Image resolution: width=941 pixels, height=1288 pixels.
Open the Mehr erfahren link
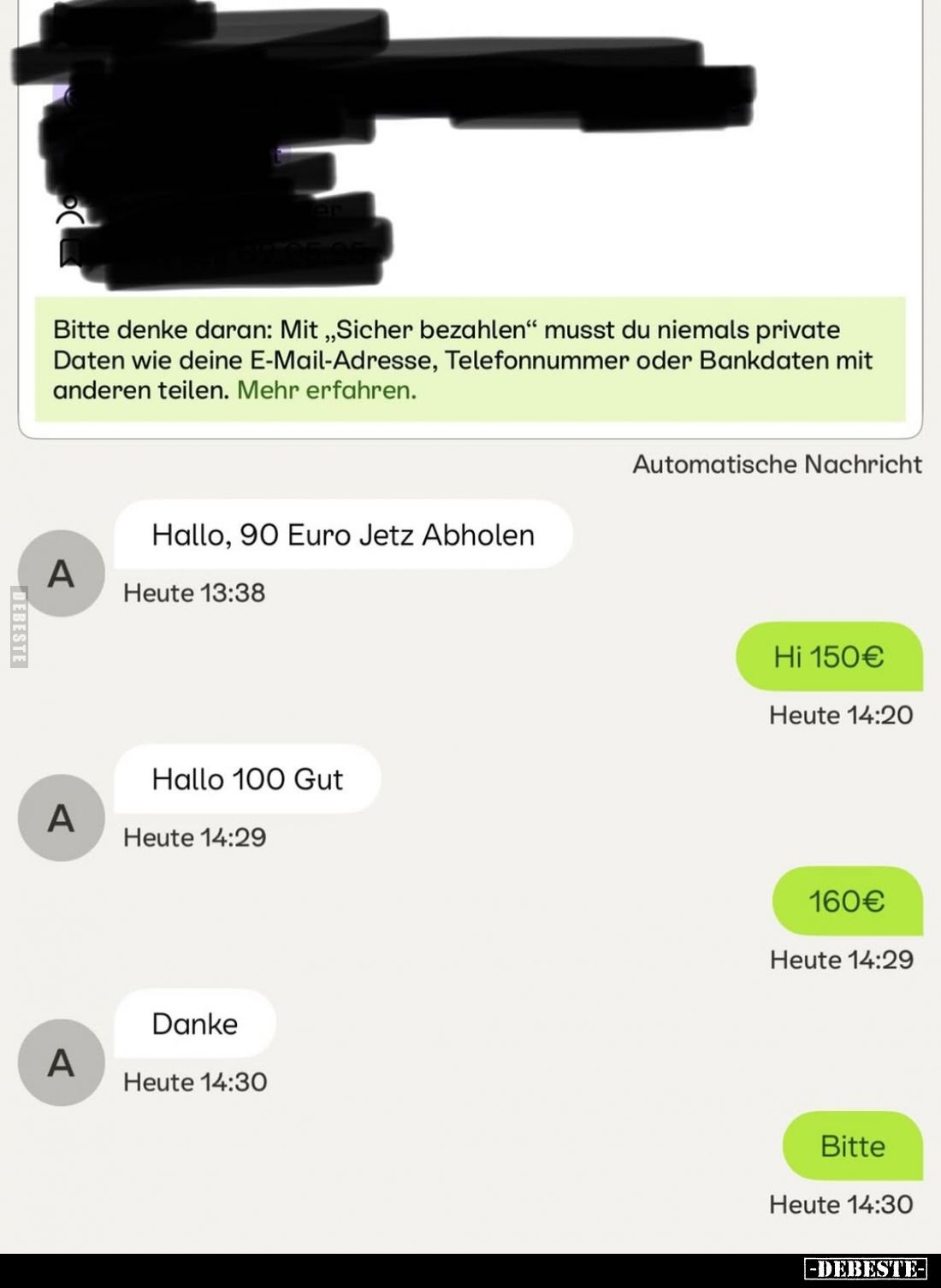click(x=326, y=391)
